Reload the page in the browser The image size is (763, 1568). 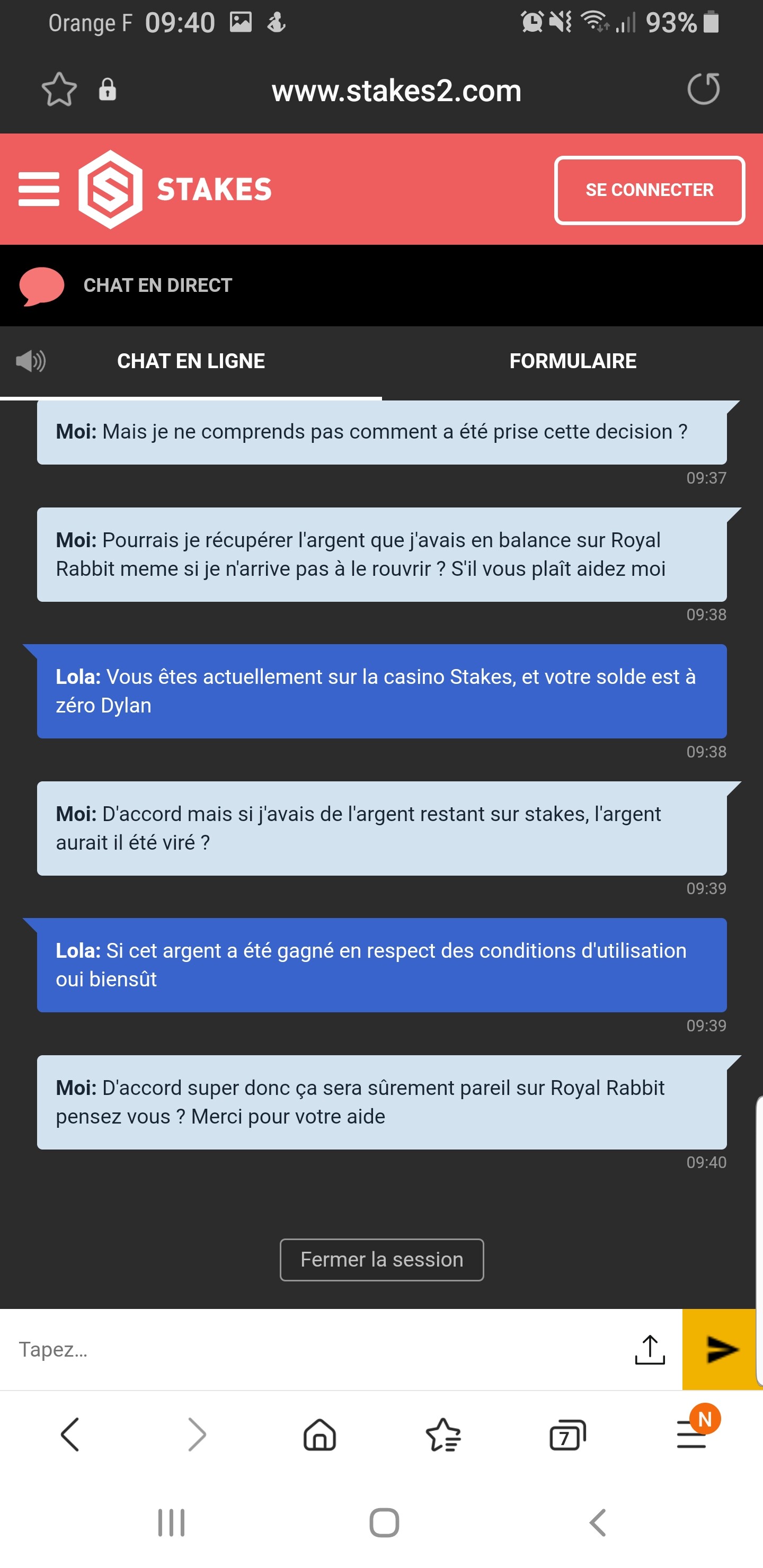[703, 89]
